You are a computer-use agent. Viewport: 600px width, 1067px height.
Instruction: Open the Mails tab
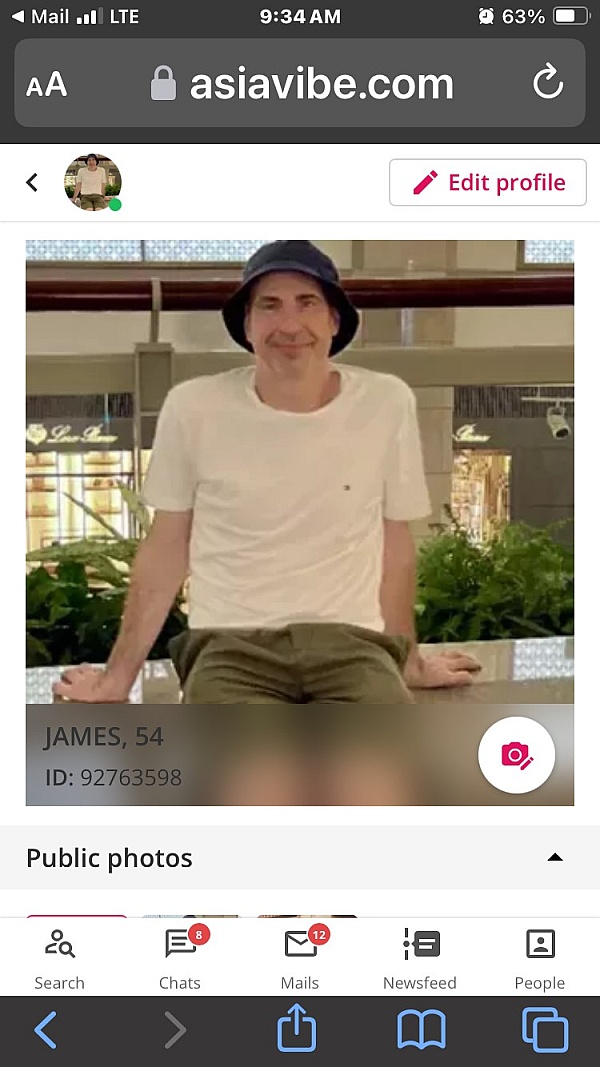tap(300, 958)
